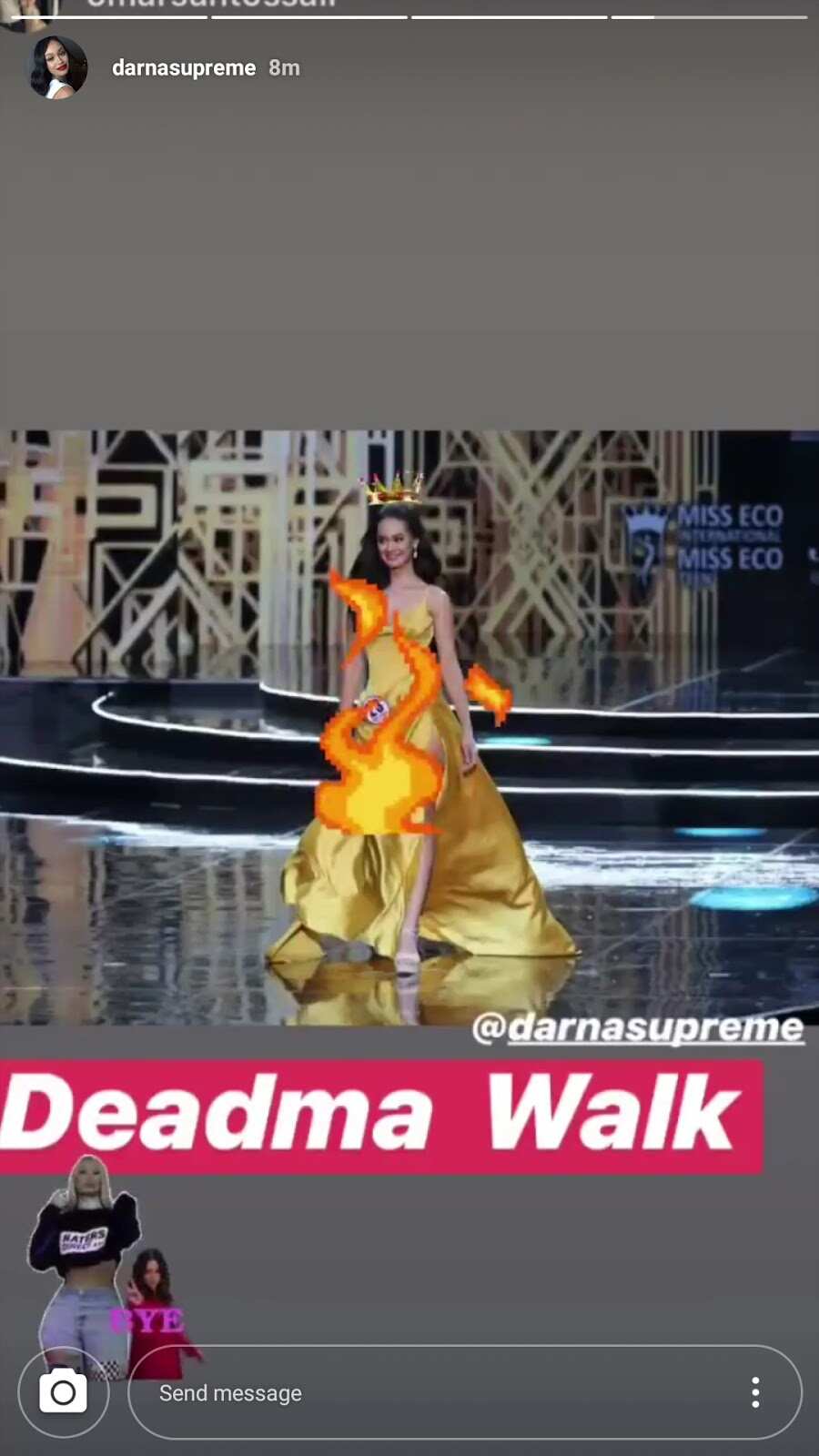Image resolution: width=819 pixels, height=1456 pixels.
Task: Open the camera button
Action: 63,1392
